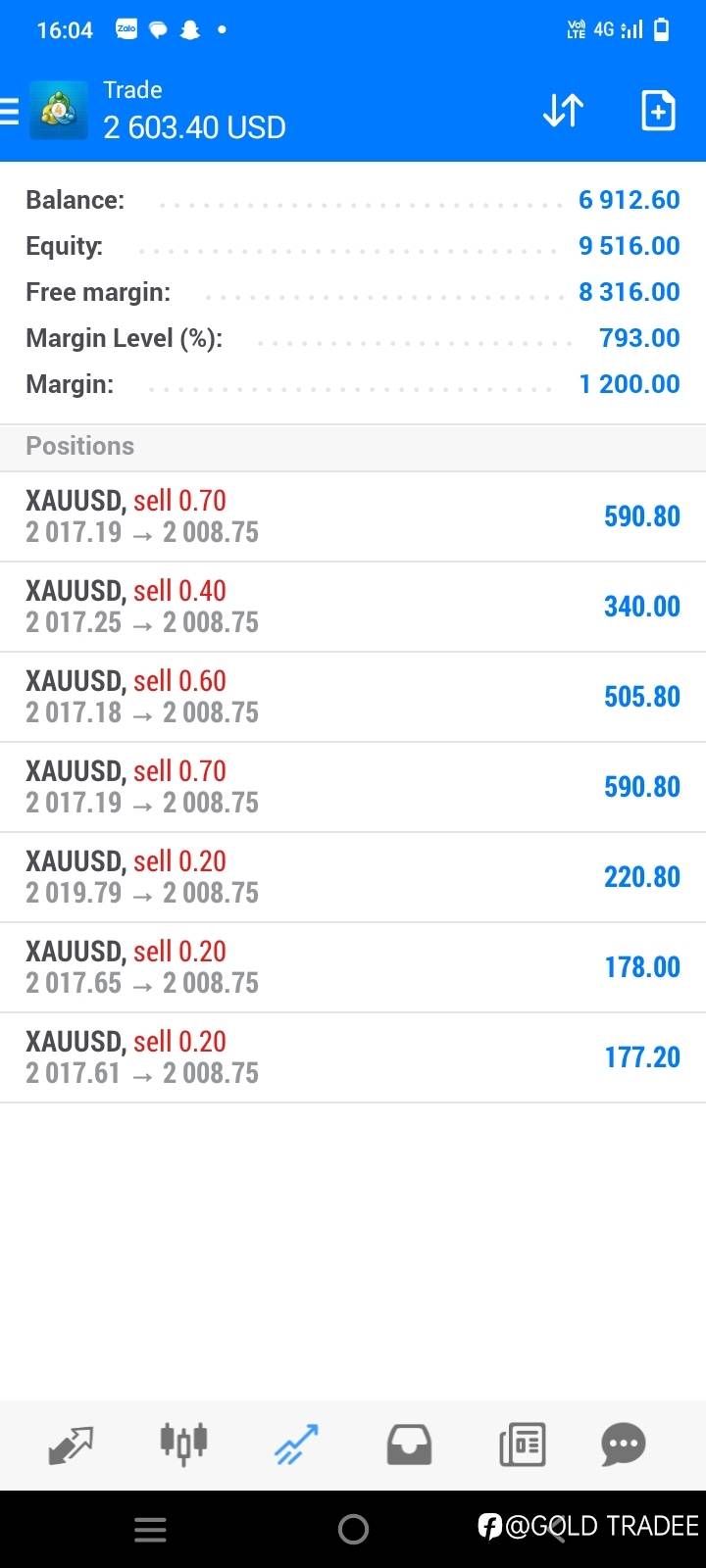Select the sell 0.20 position opened at 2 019.79
The width and height of the screenshot is (706, 1568).
point(353,877)
